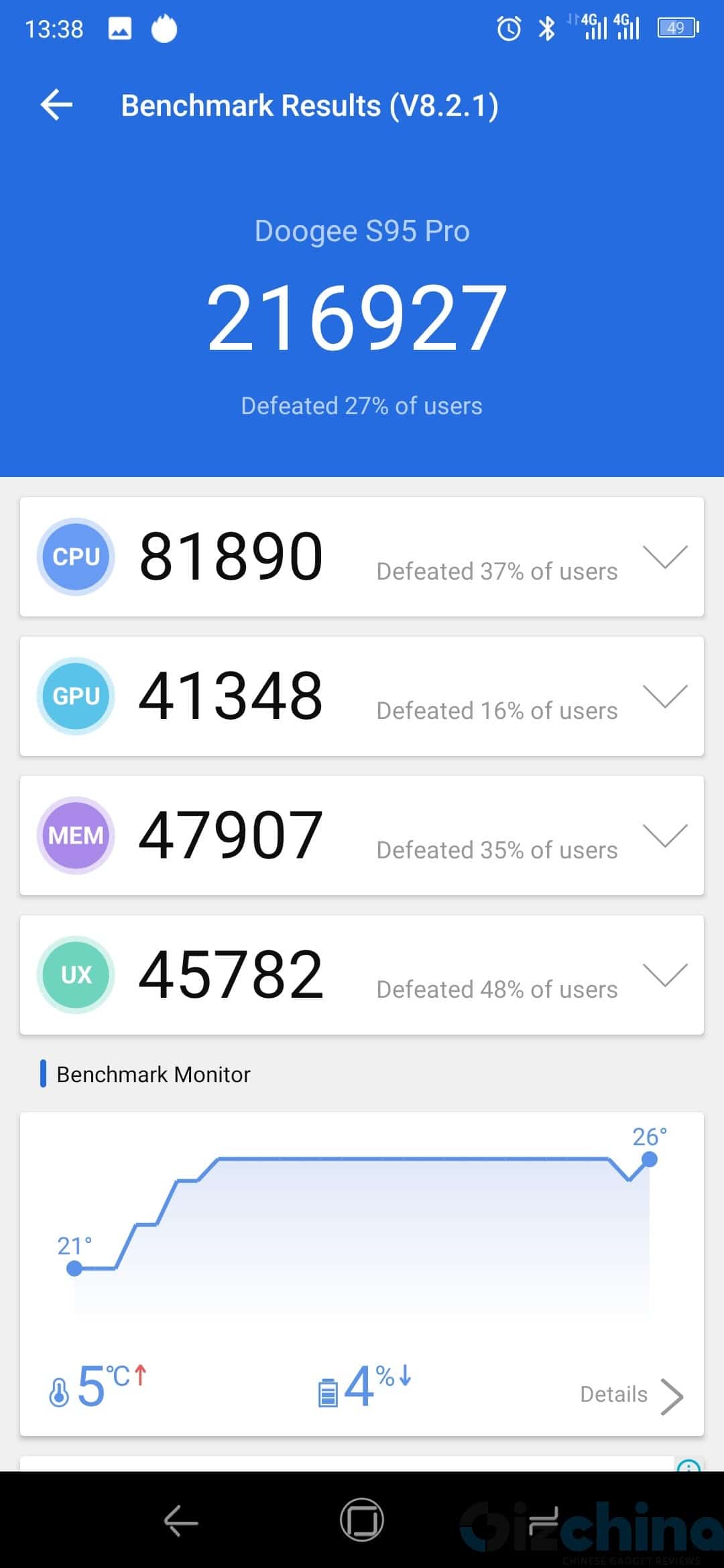Expand the MEM score details
This screenshot has width=724, height=1568.
coord(665,836)
